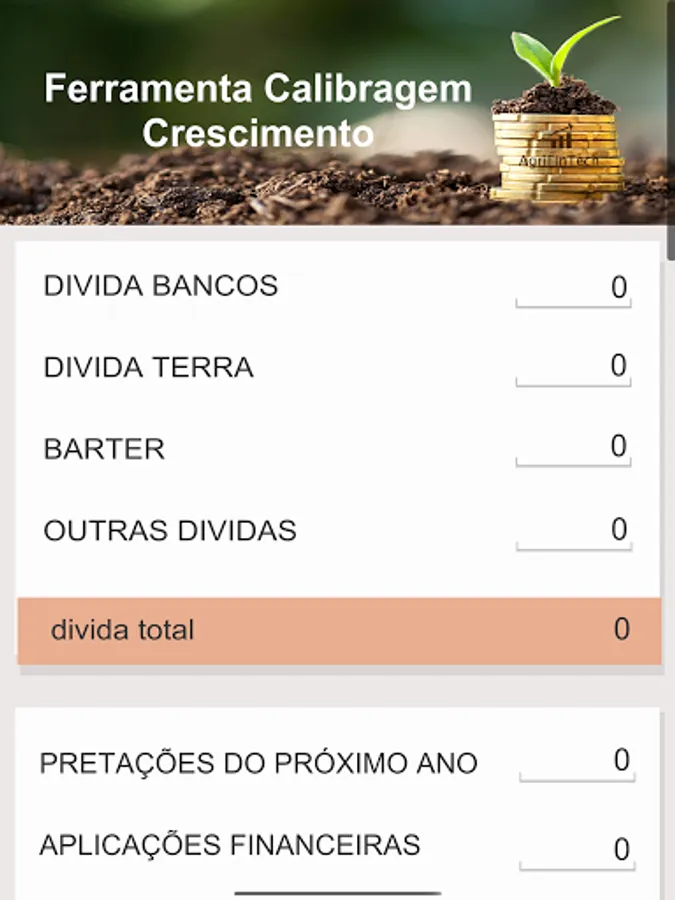Enter value for PRETAÇÕES DO PRÓXIMO ANO
The height and width of the screenshot is (900, 675).
pyautogui.click(x=577, y=762)
